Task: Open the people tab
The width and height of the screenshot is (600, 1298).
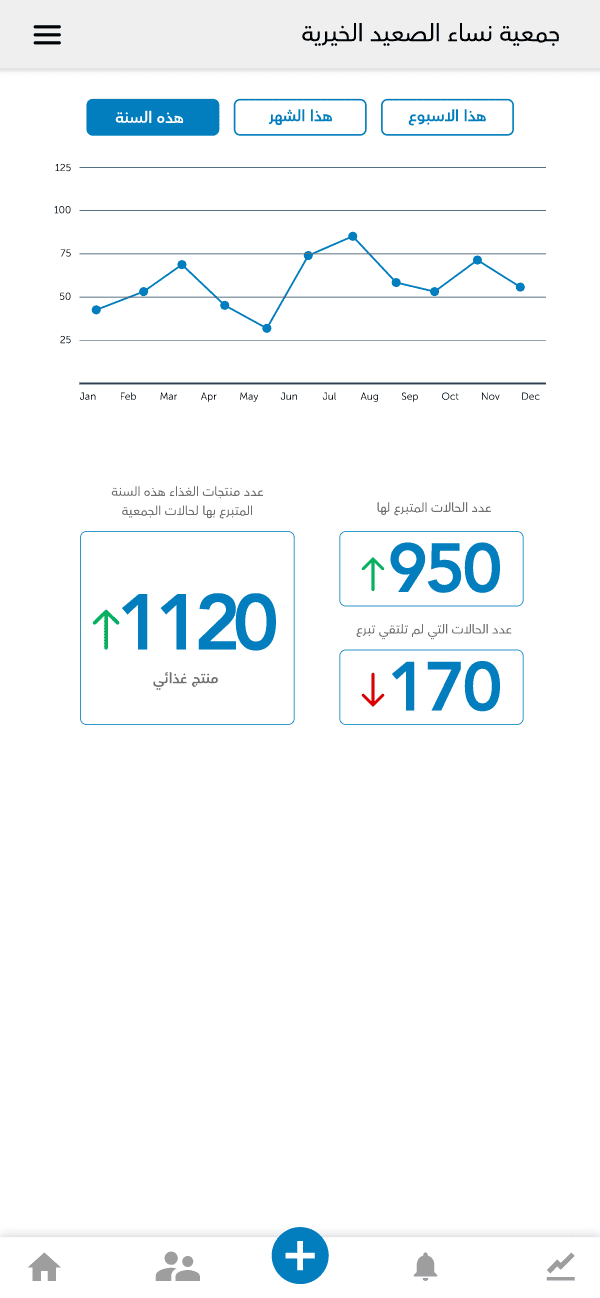Action: 178,1267
